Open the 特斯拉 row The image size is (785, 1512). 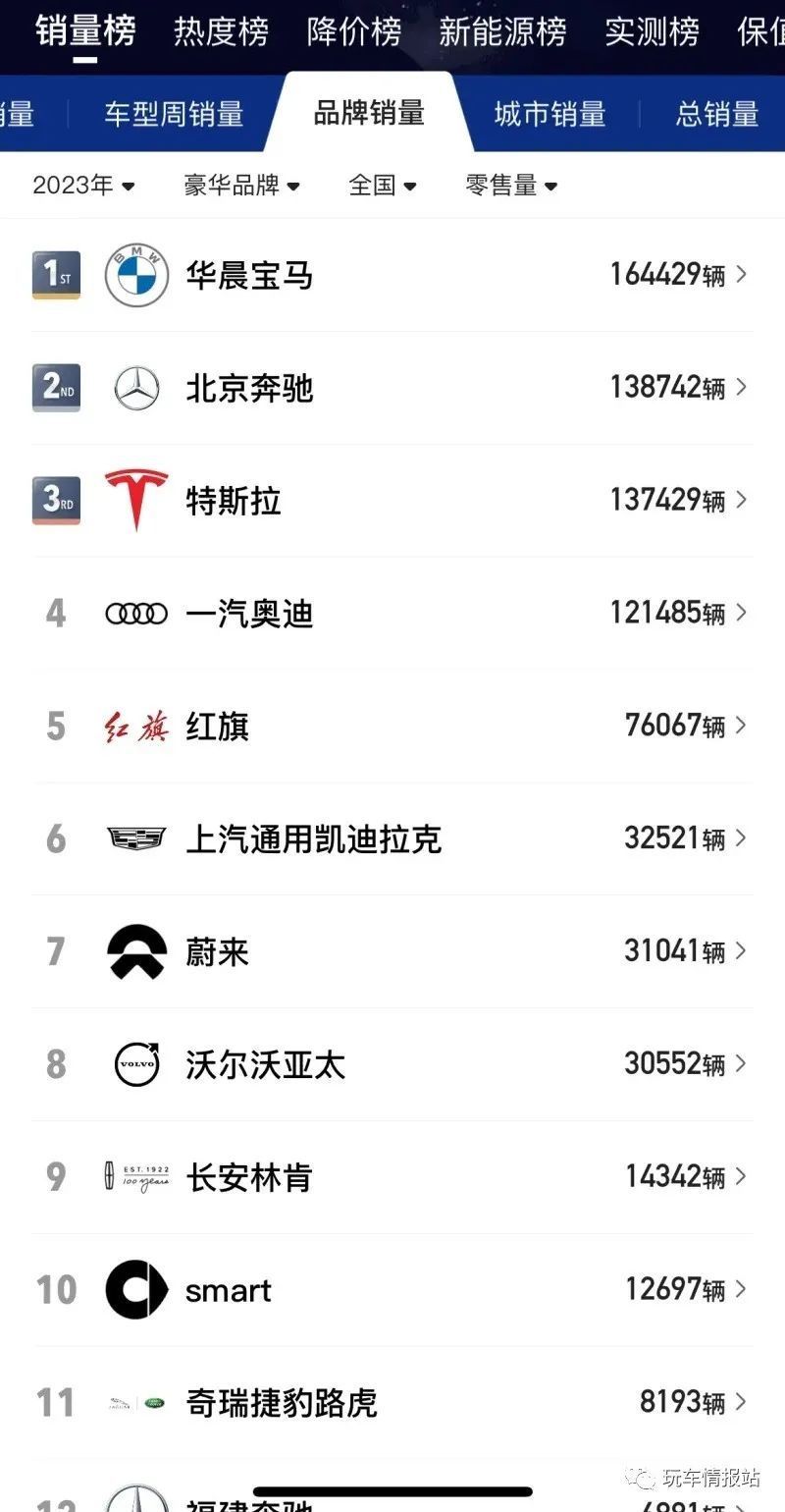392,501
